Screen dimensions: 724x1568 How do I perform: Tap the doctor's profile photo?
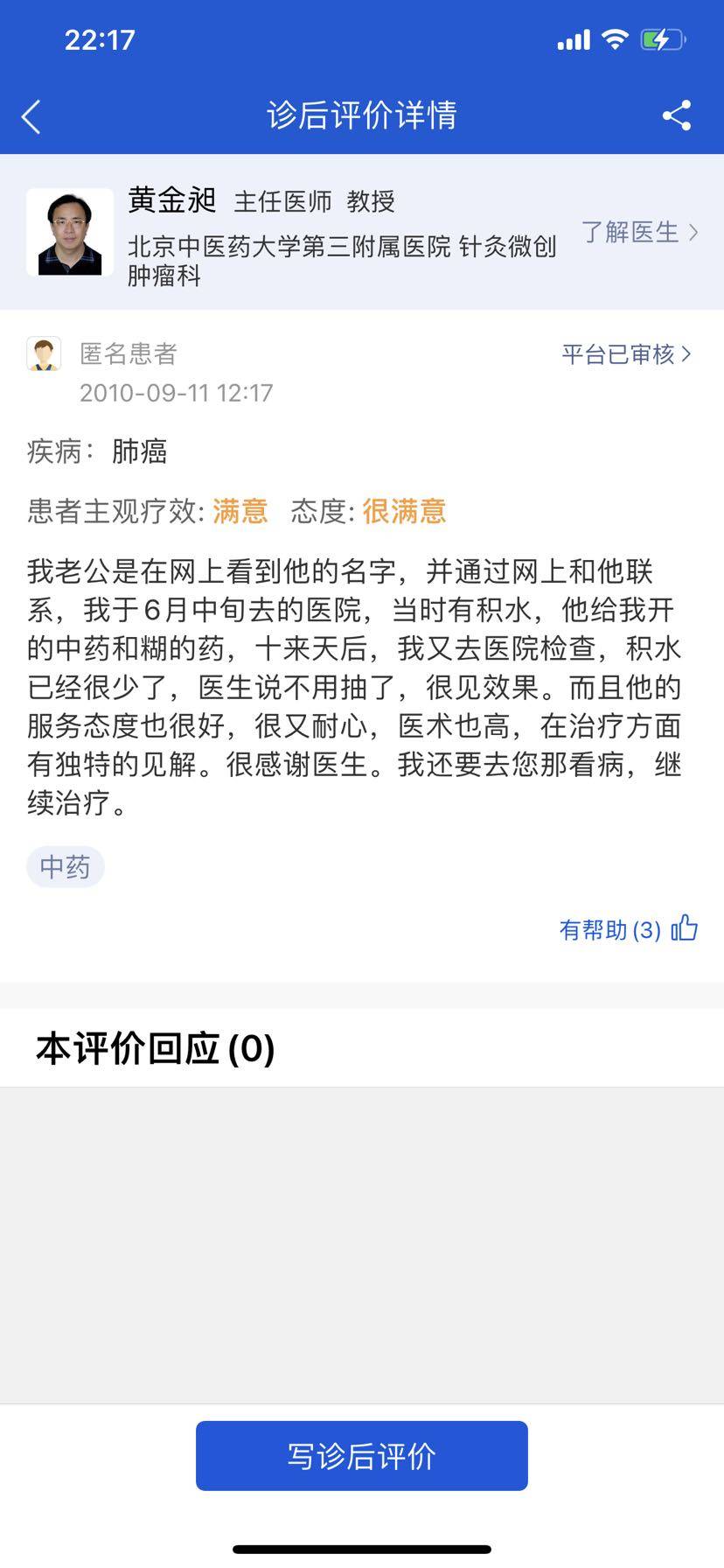[x=70, y=232]
